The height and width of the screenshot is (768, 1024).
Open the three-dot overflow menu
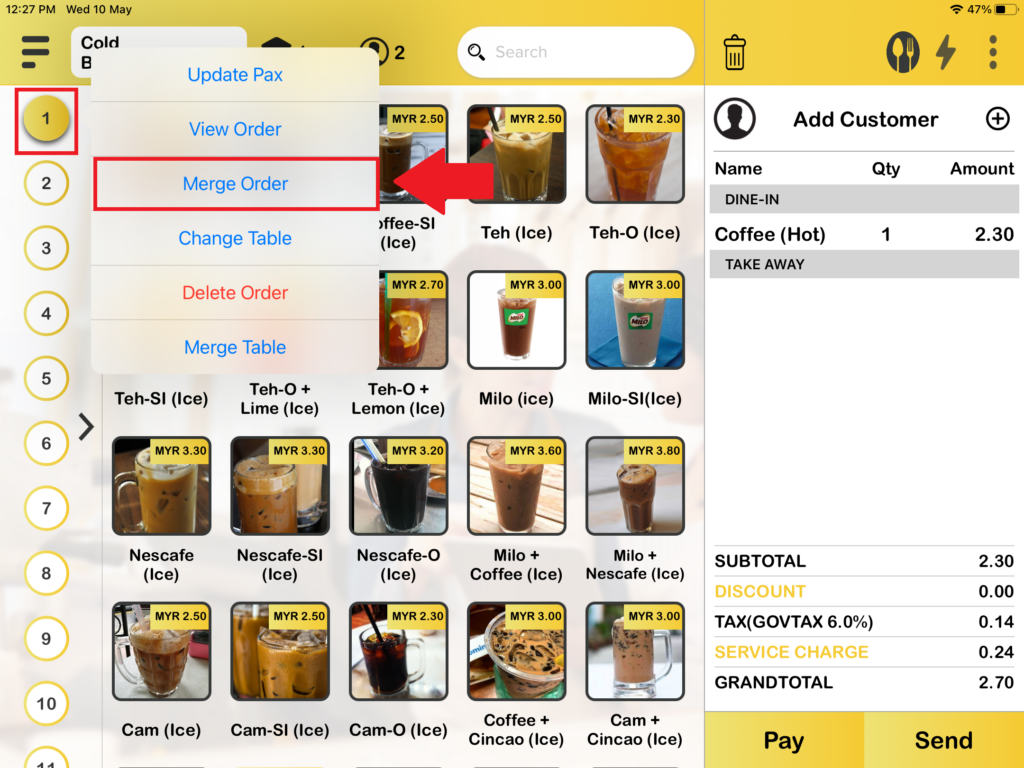pos(992,52)
